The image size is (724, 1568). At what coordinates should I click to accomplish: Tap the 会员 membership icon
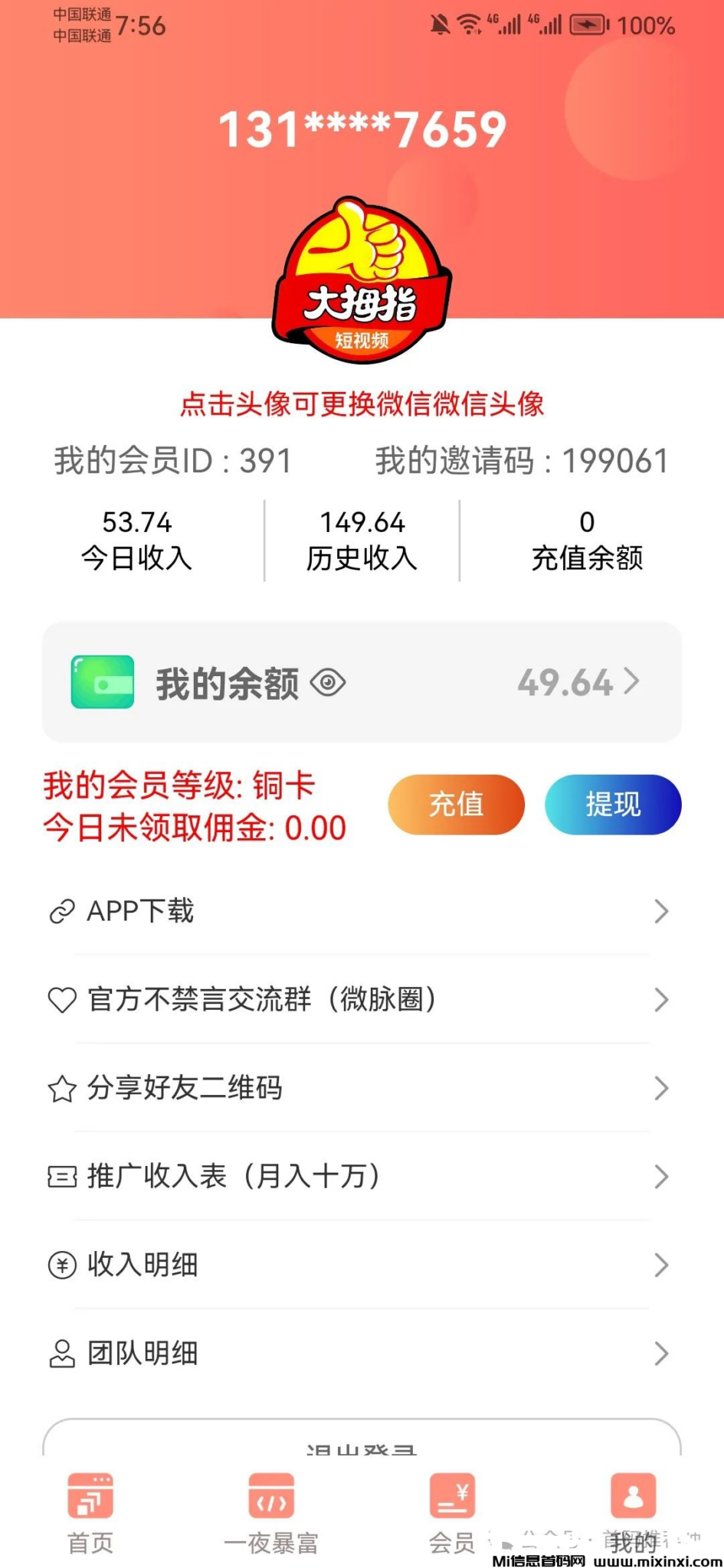coord(453,1494)
